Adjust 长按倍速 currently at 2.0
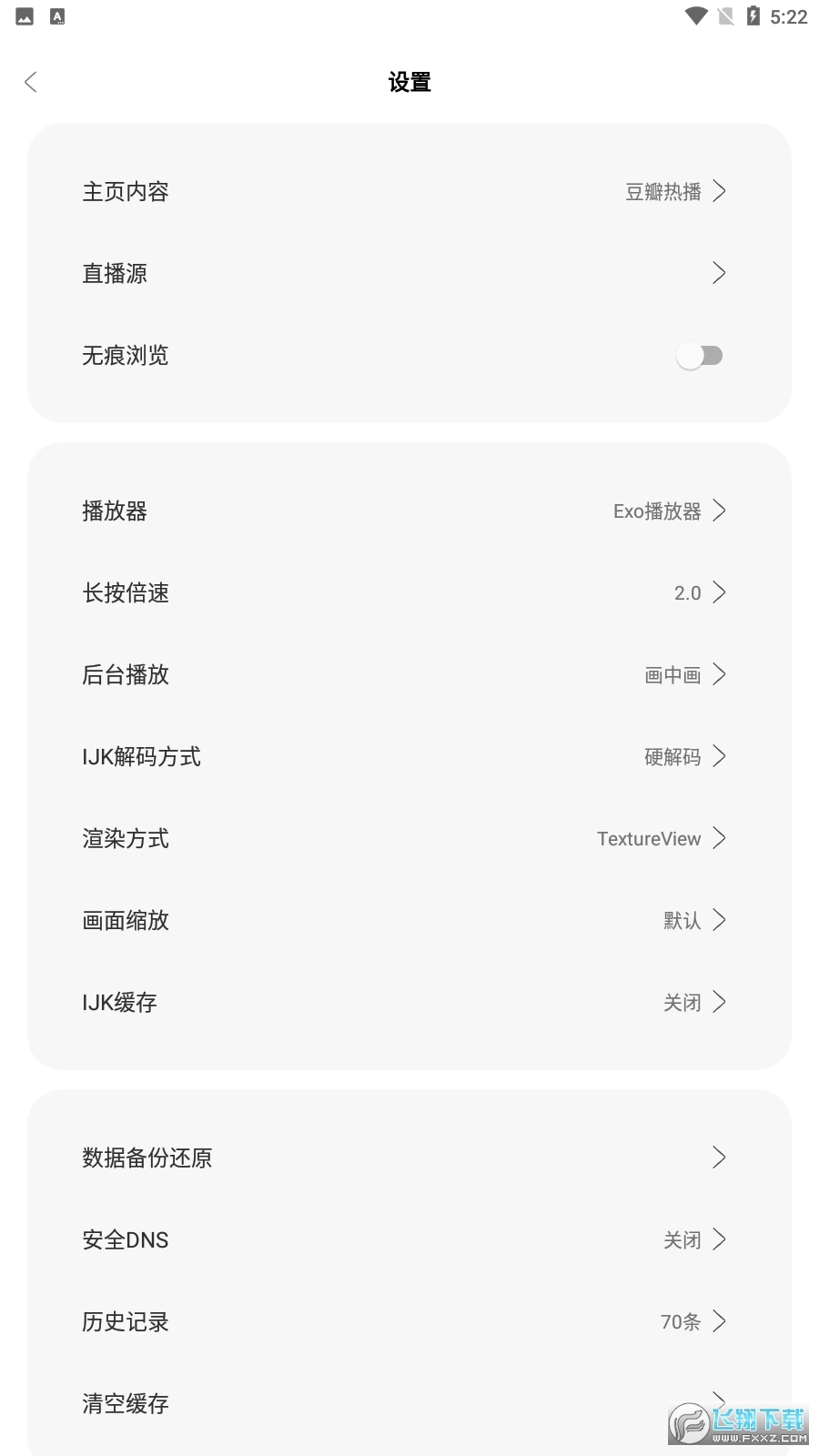The image size is (819, 1456). click(x=409, y=592)
